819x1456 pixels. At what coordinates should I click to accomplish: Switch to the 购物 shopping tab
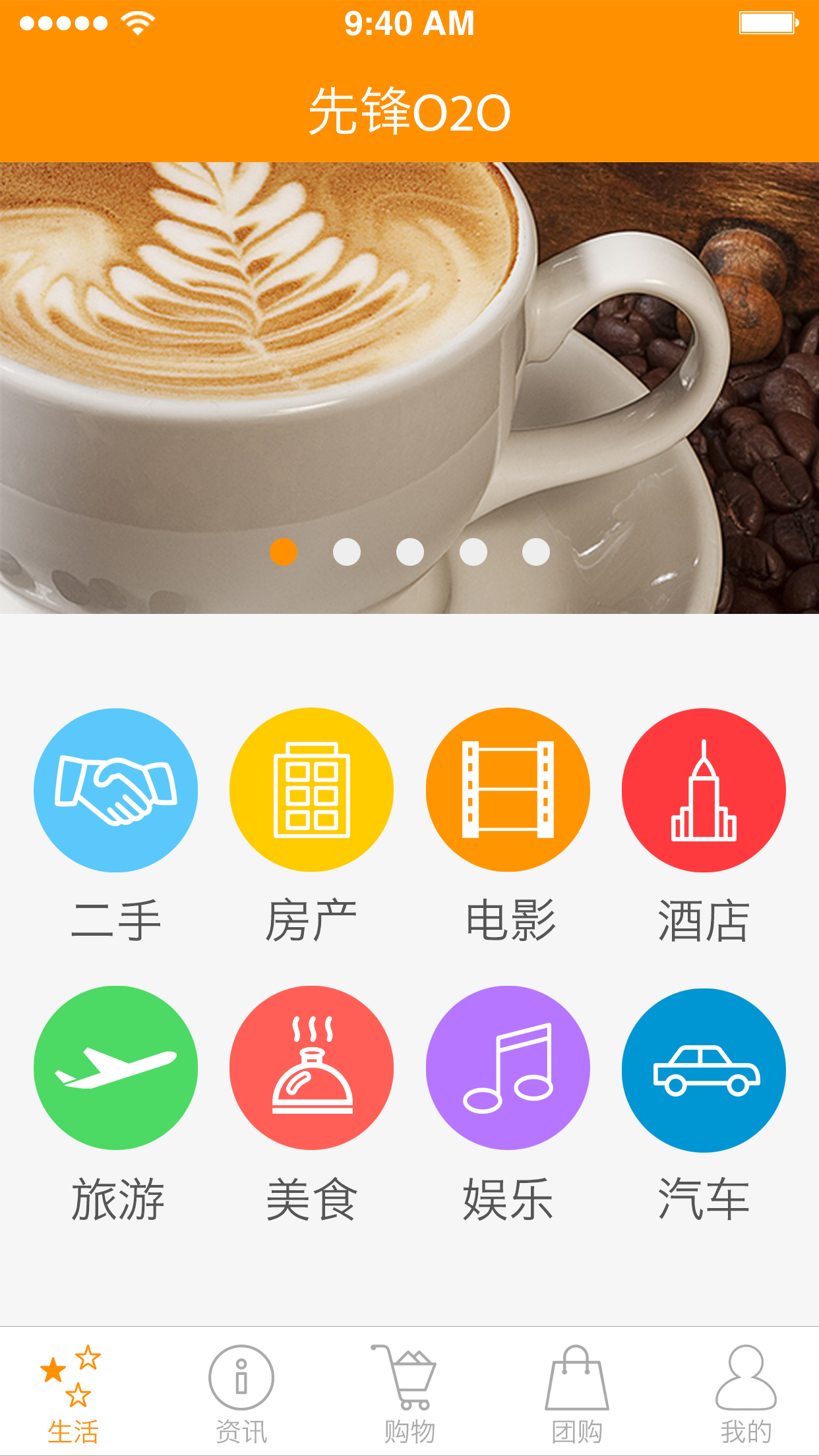(409, 1393)
